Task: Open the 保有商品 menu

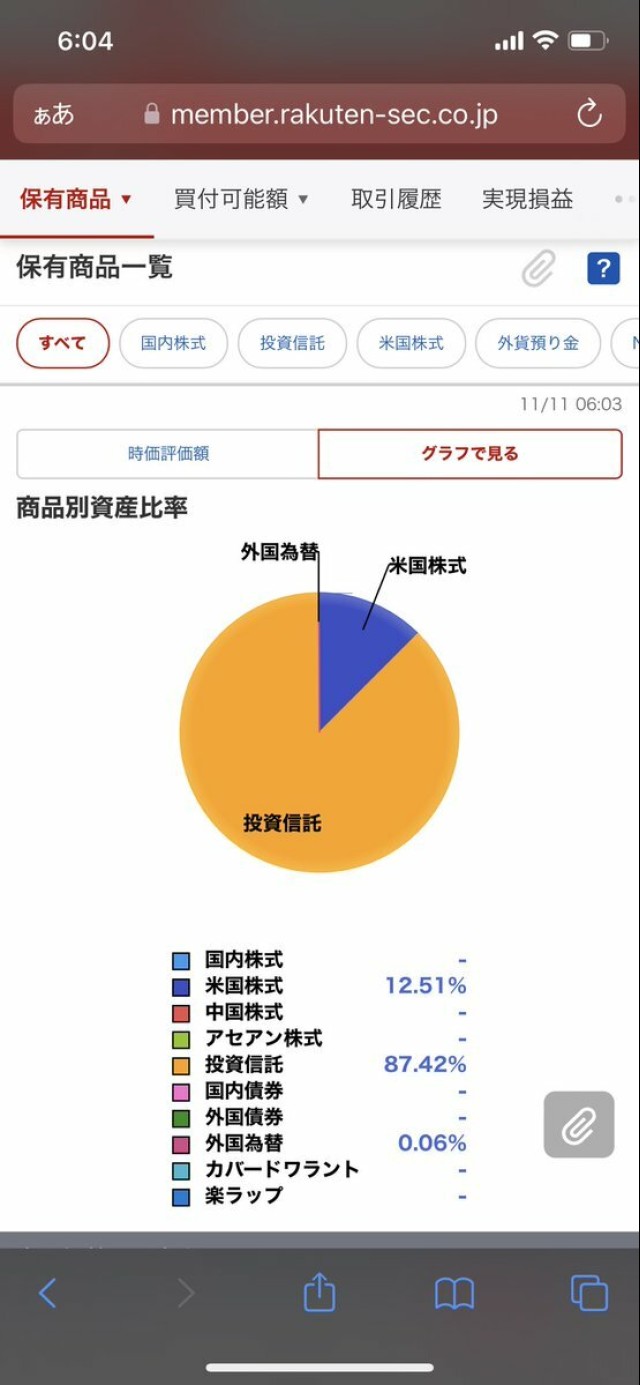Action: [76, 199]
